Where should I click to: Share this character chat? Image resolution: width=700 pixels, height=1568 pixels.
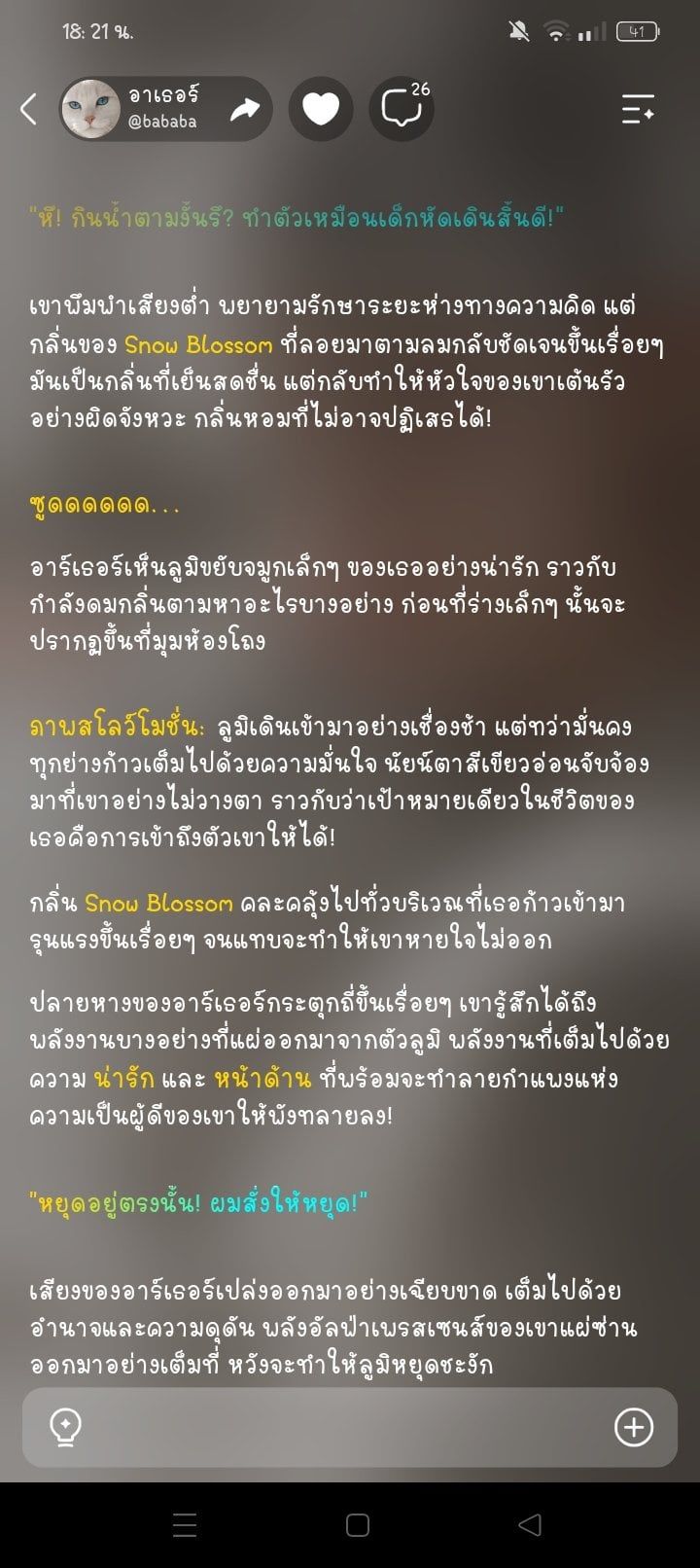point(244,110)
